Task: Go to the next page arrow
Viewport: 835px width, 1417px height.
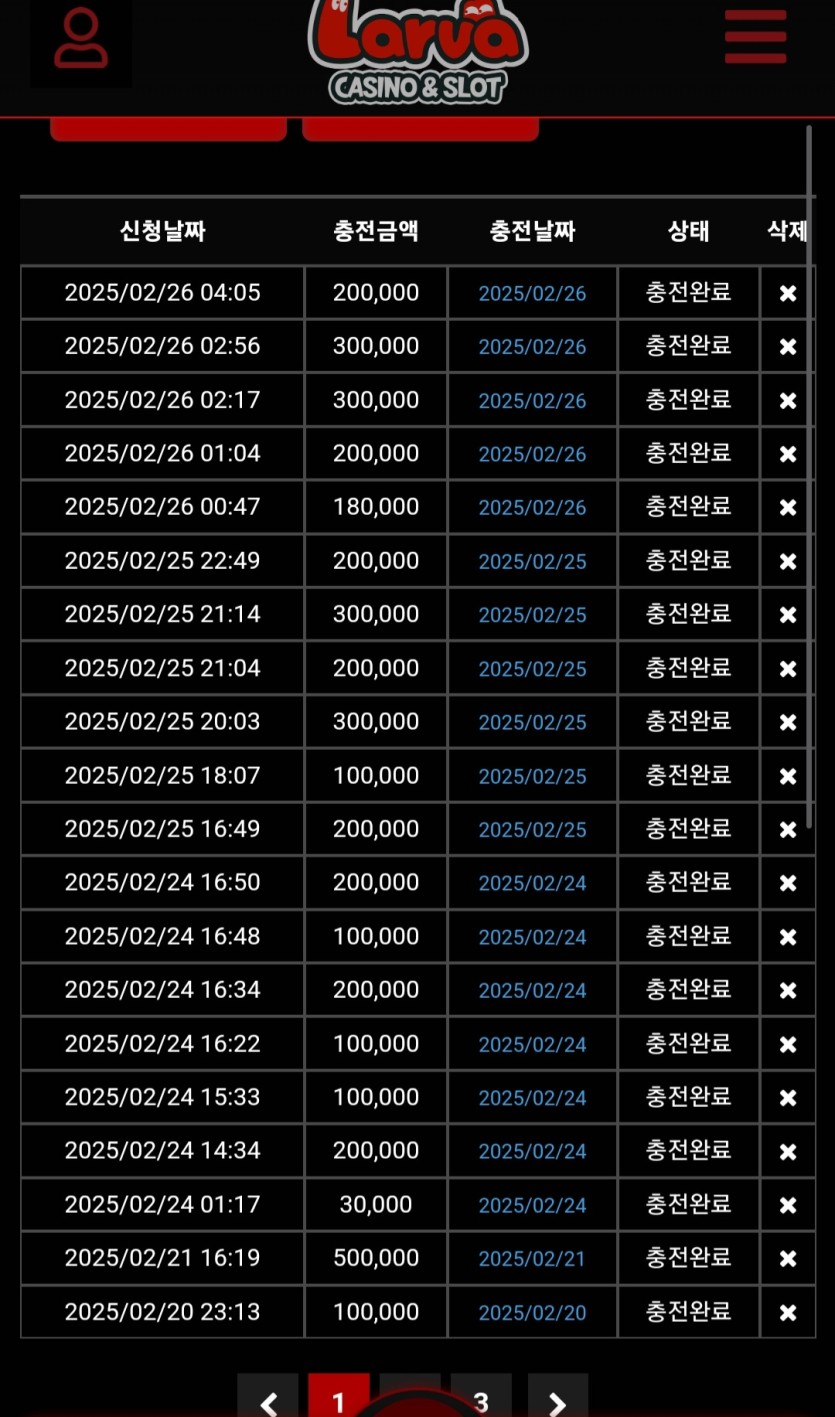Action: click(x=558, y=1400)
